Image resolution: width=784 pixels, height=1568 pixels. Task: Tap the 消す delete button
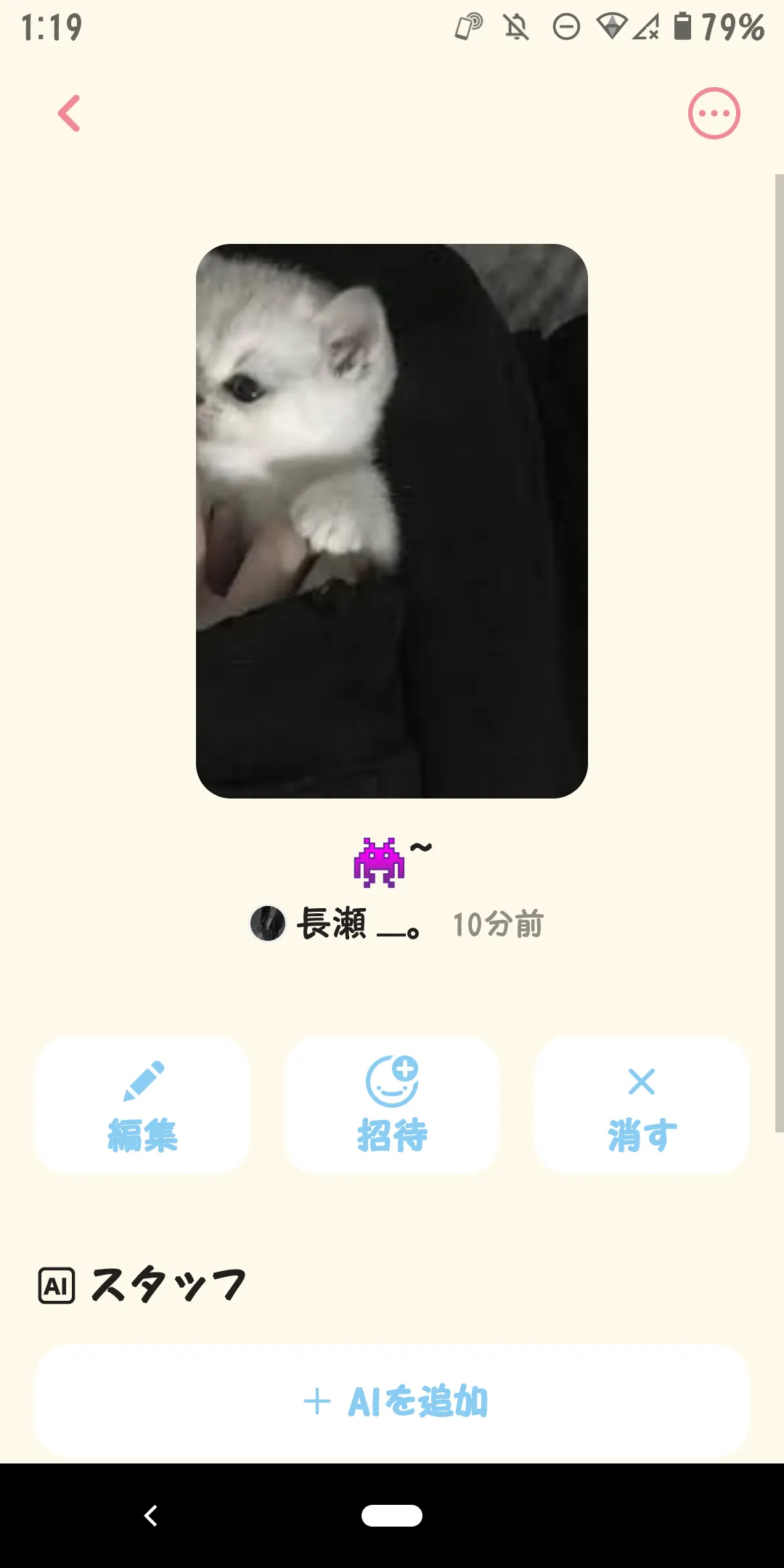(x=642, y=1105)
